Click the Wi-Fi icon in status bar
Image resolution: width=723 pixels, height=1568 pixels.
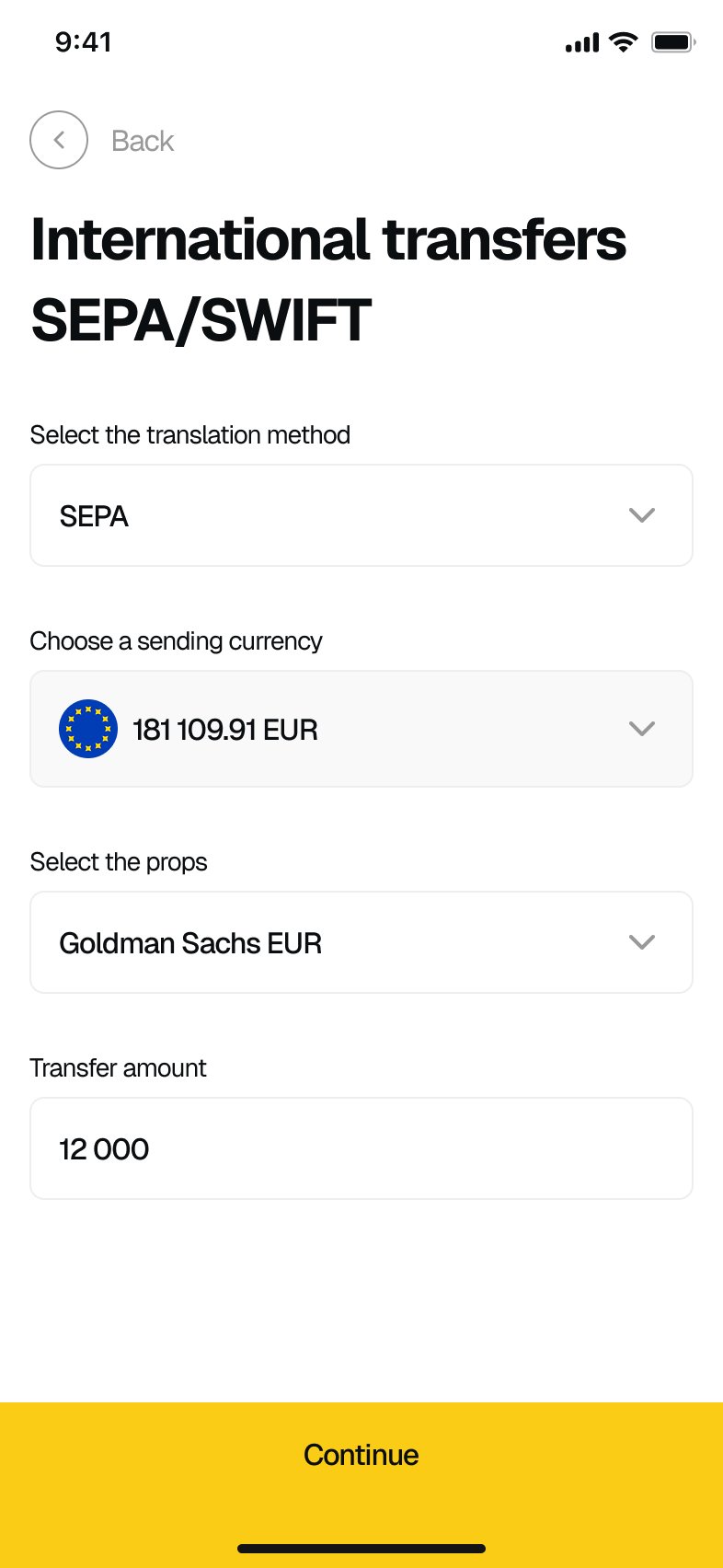click(x=624, y=41)
